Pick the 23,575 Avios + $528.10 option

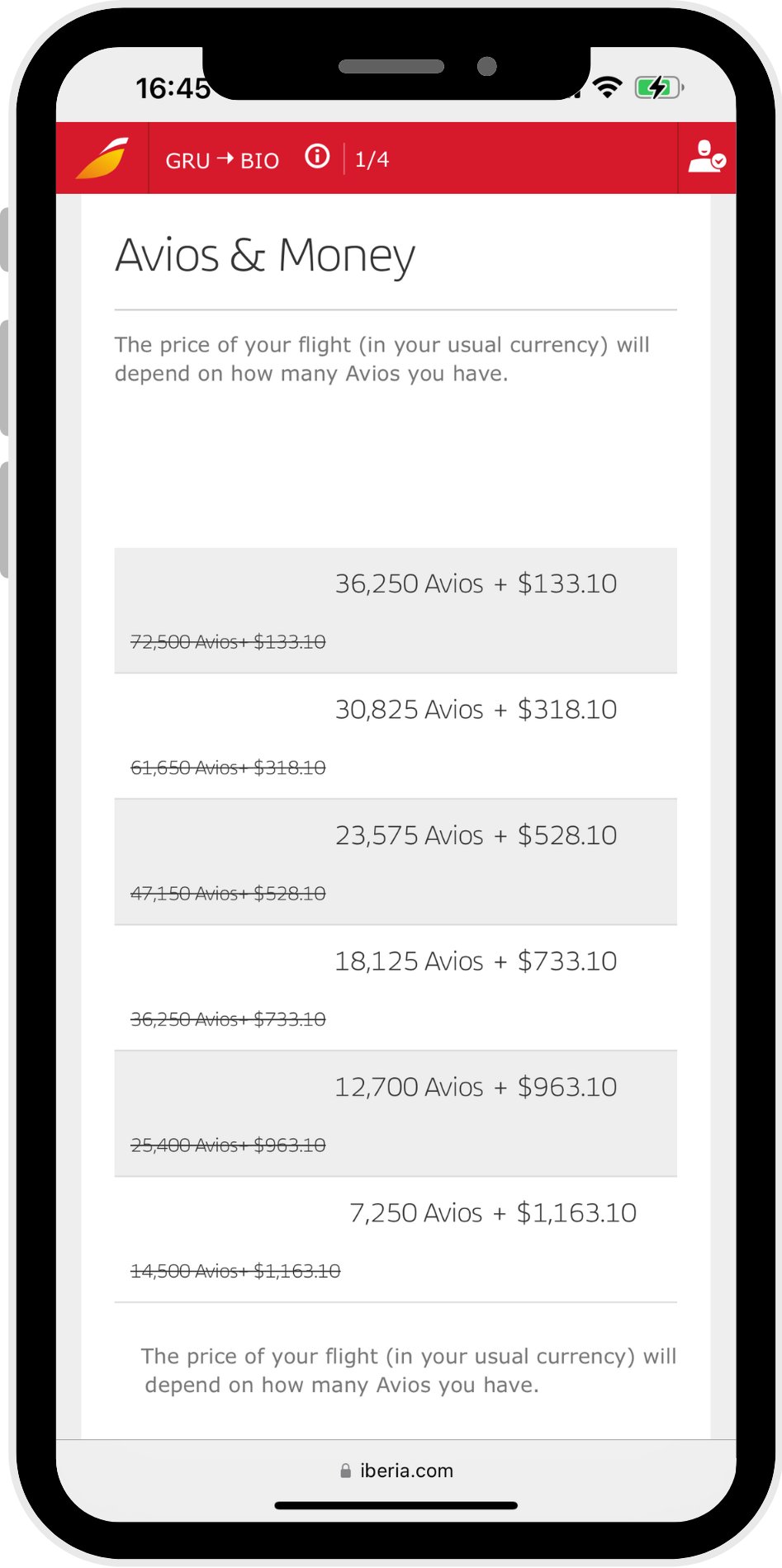396,862
